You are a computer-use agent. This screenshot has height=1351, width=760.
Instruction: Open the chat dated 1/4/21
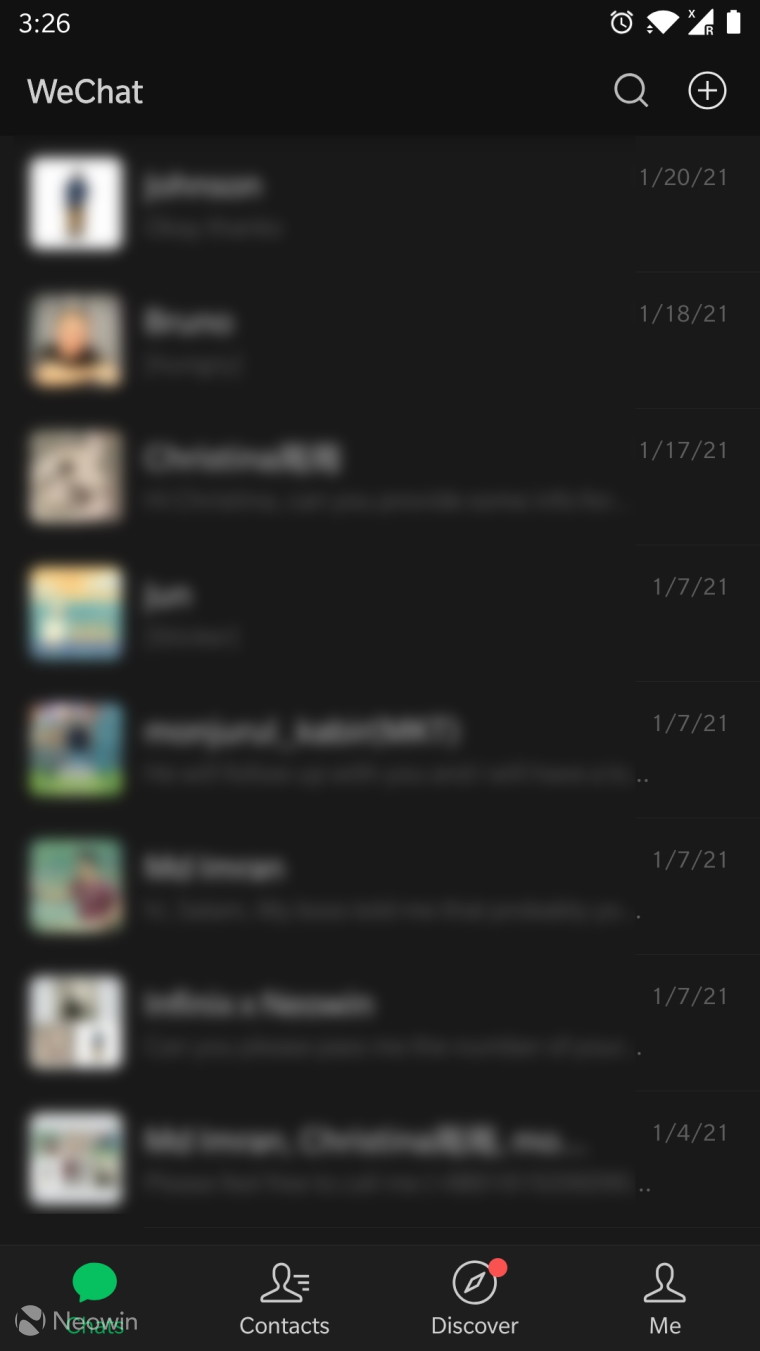(x=380, y=1159)
